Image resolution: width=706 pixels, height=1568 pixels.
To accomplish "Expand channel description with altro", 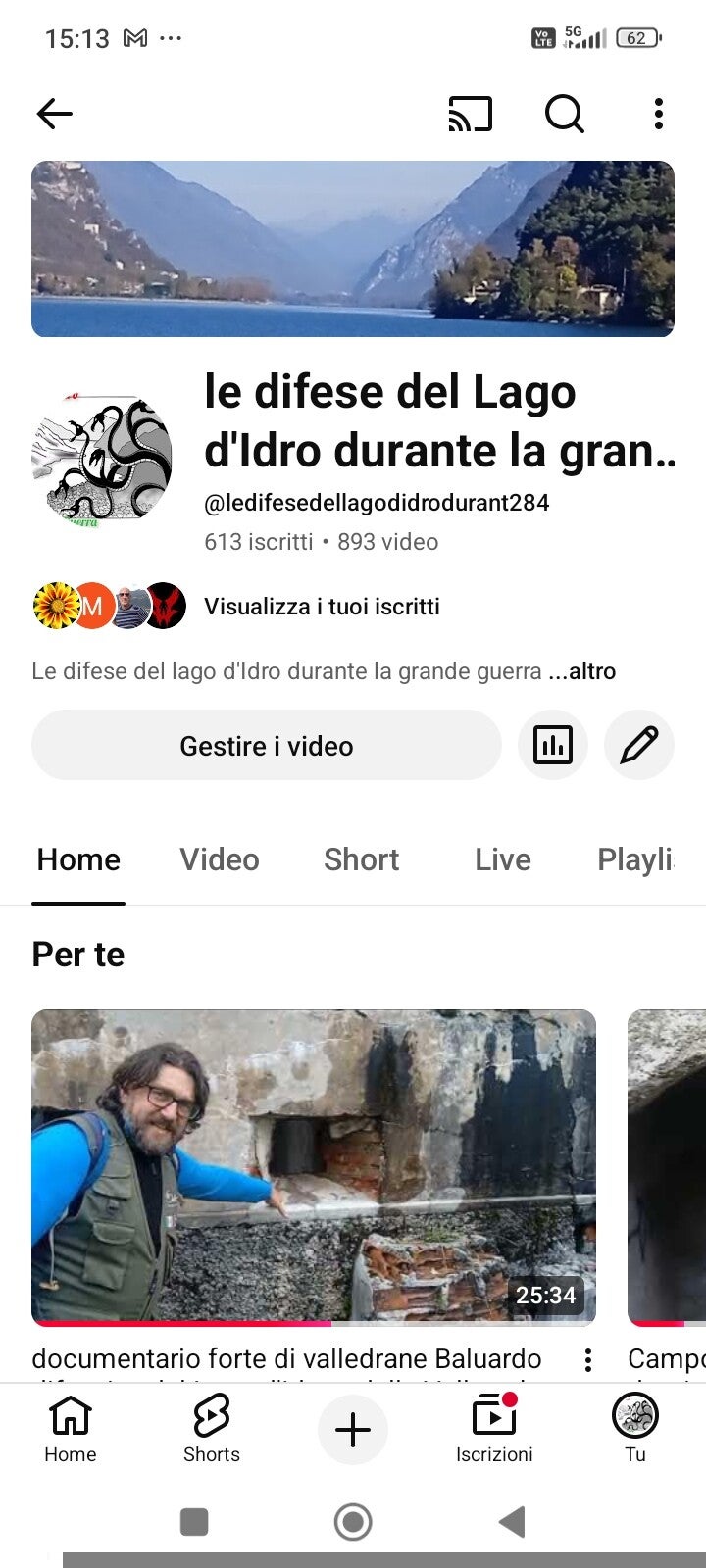I will 591,672.
